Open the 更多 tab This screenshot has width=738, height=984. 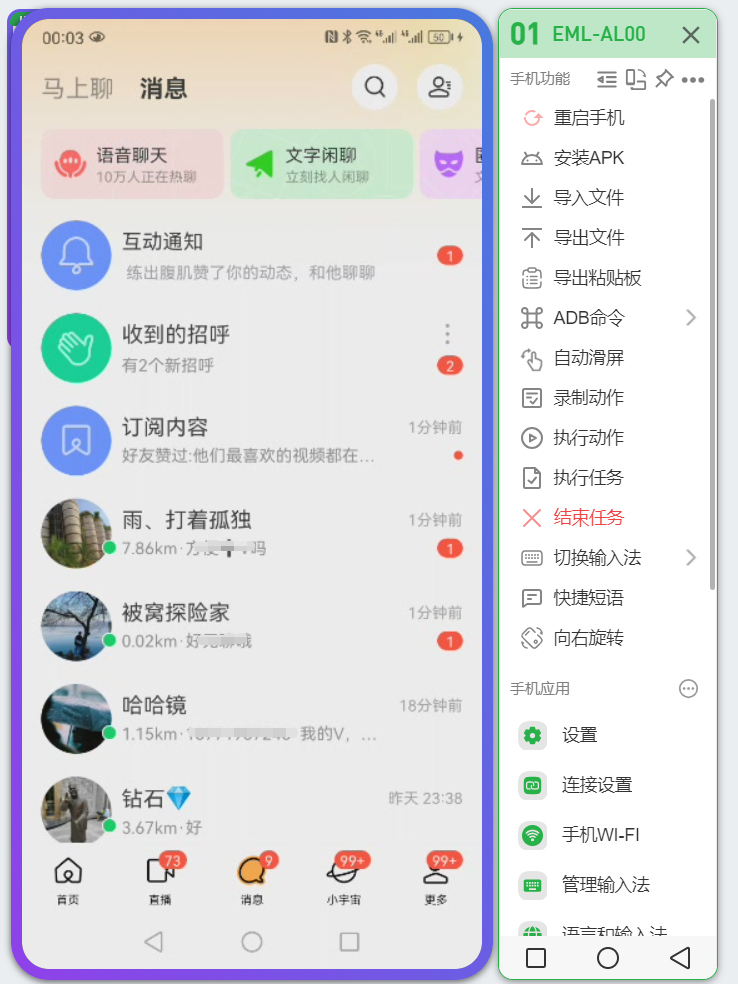coord(436,880)
